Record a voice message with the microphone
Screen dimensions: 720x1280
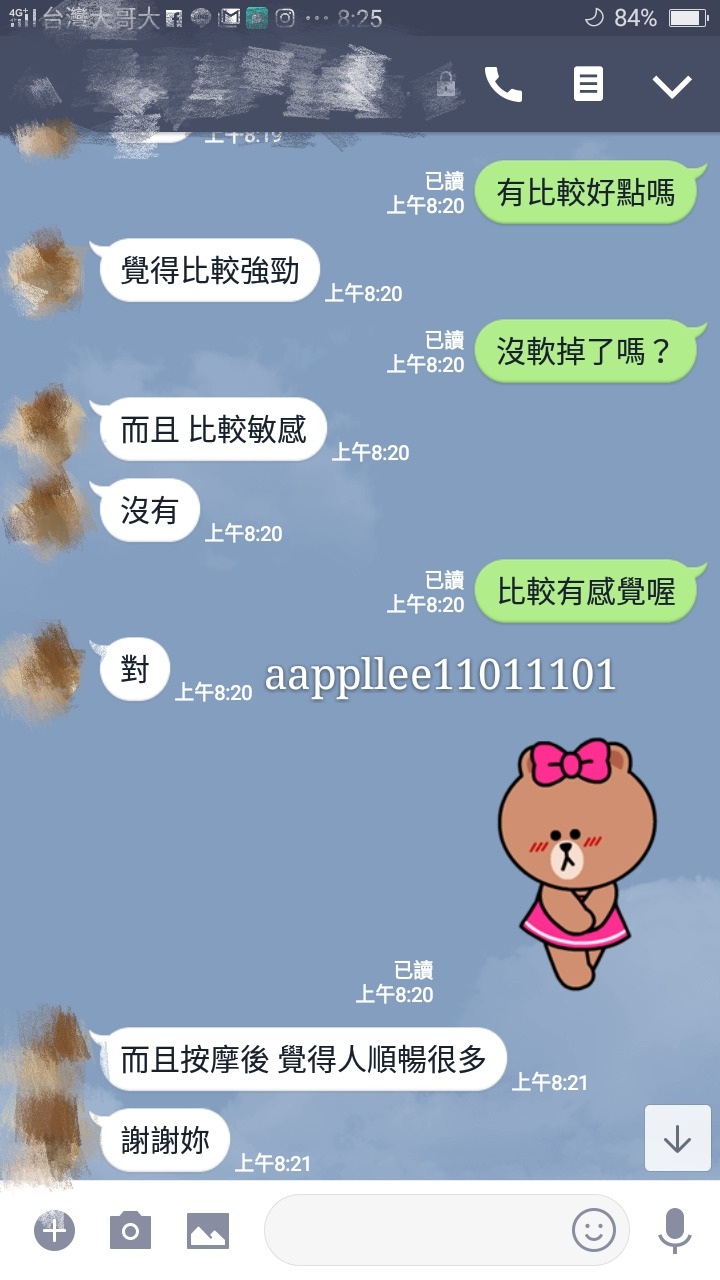tap(675, 1230)
